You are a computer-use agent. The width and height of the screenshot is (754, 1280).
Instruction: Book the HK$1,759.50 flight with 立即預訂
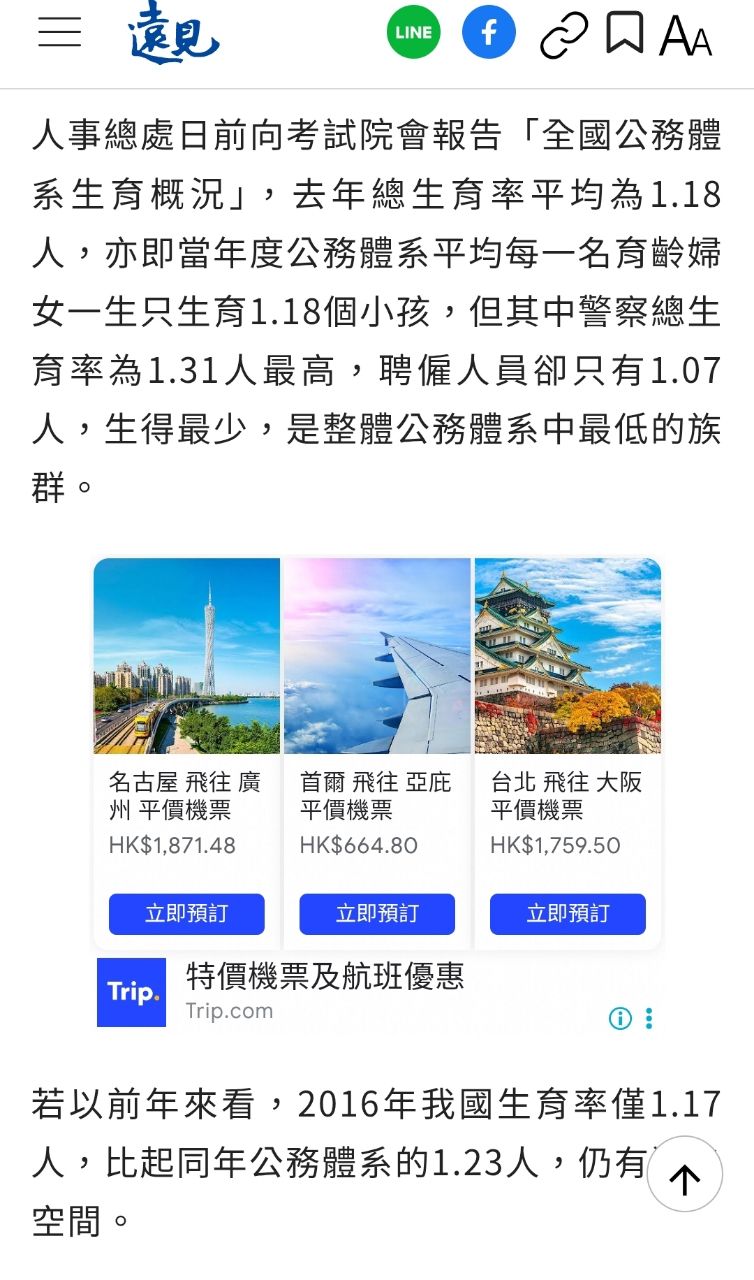[x=567, y=914]
